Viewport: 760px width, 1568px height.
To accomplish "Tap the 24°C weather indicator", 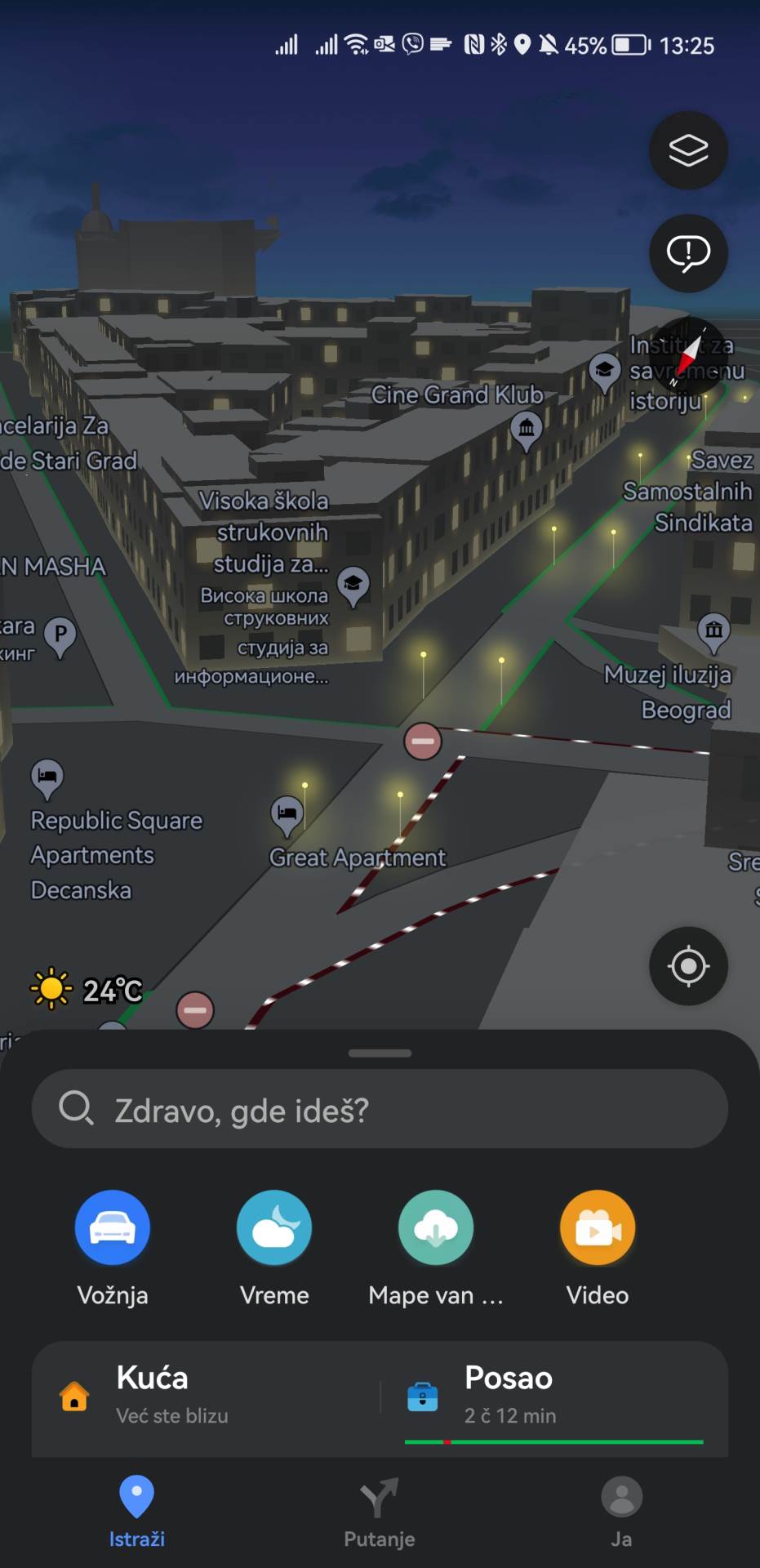I will click(x=87, y=989).
